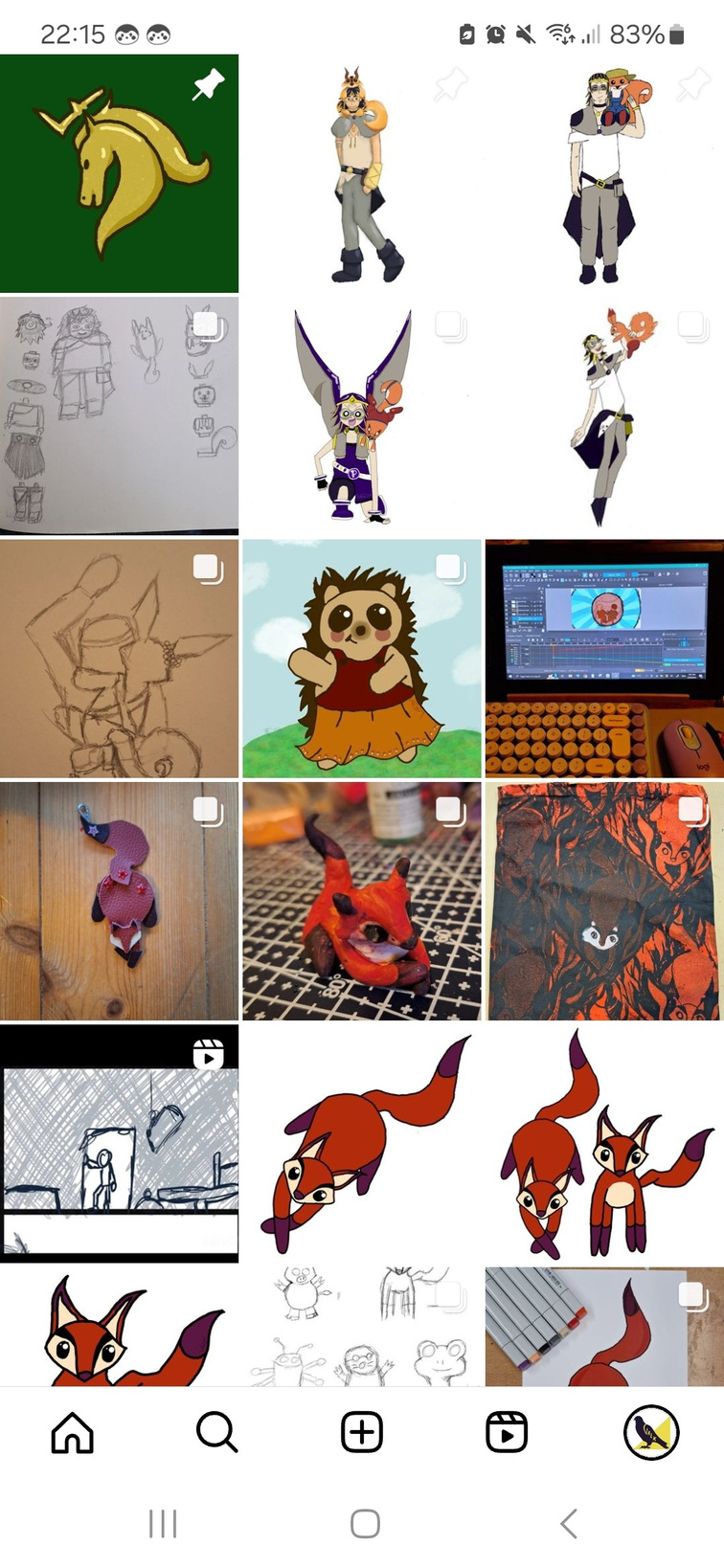Open the Search and explore tab

216,1433
